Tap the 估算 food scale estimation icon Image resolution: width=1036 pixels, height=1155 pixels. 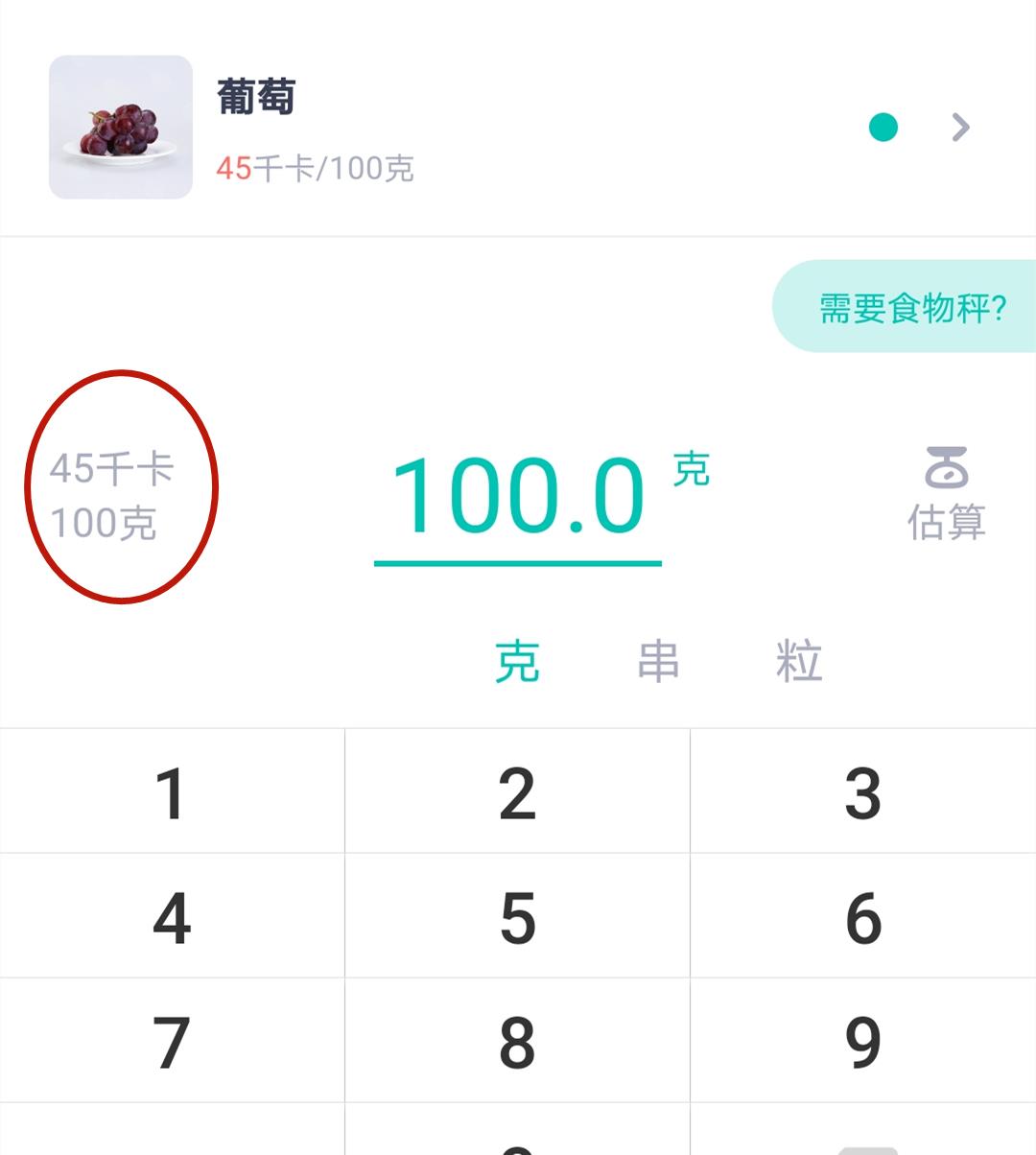(945, 489)
